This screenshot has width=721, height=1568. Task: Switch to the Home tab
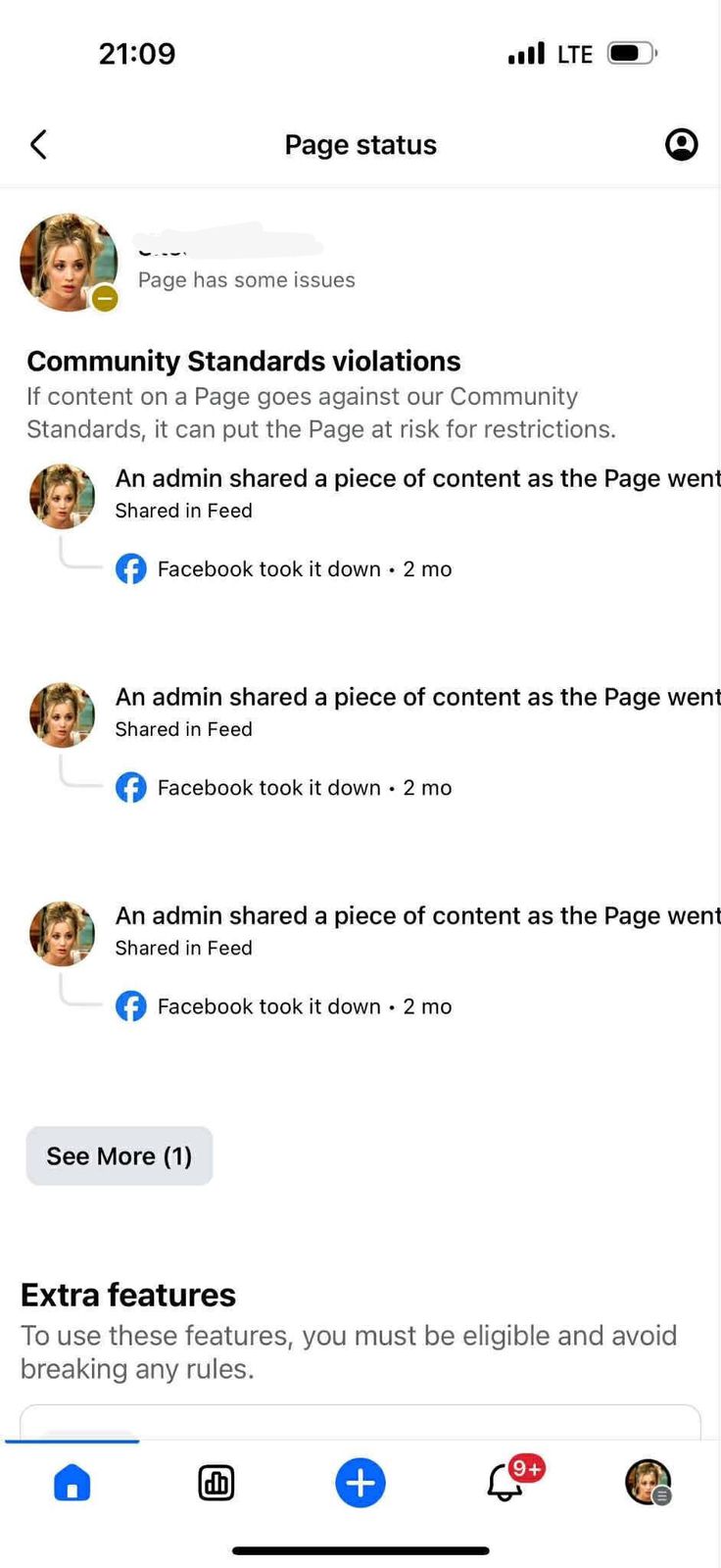(x=72, y=1483)
